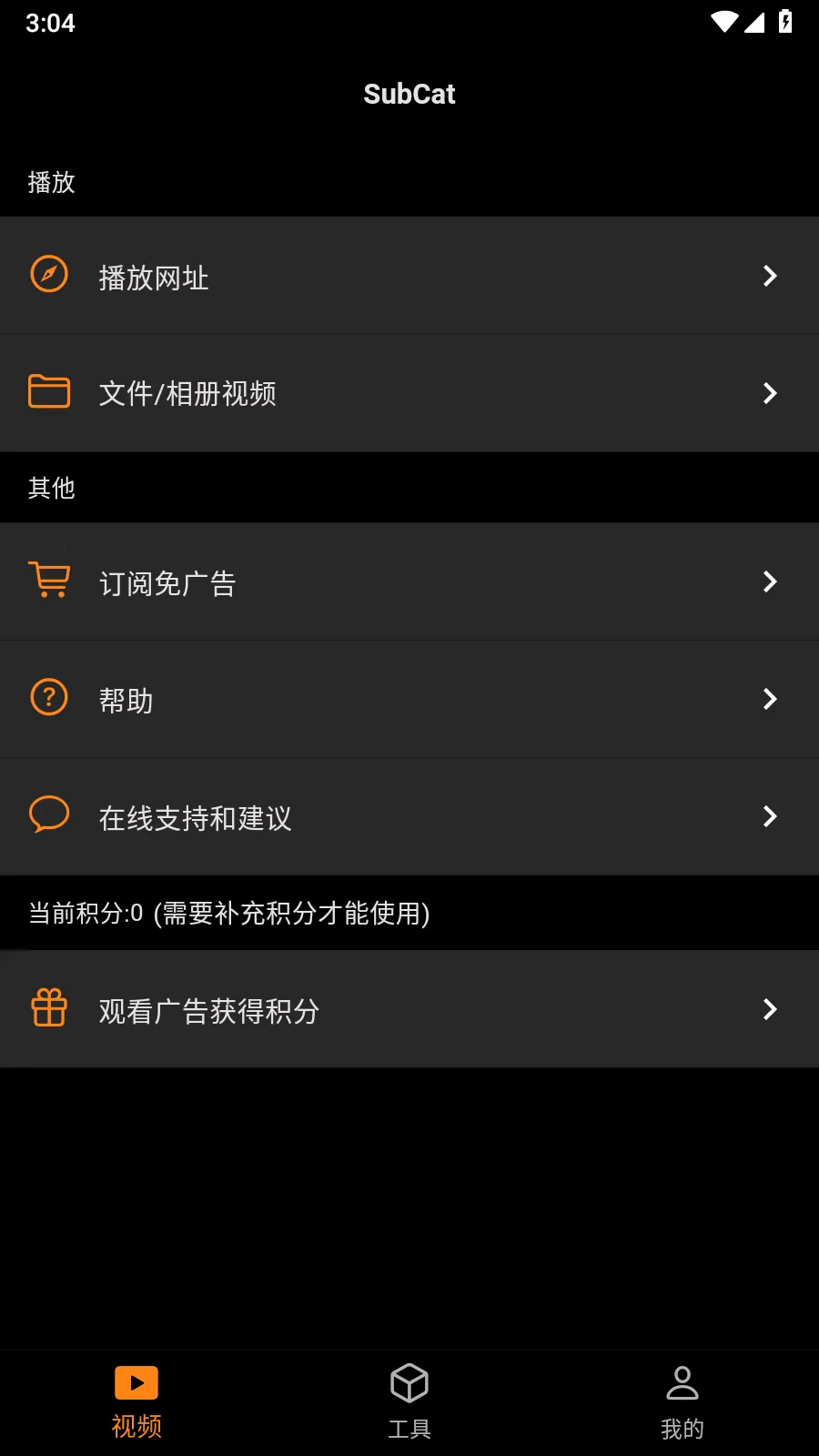Image resolution: width=819 pixels, height=1456 pixels.
Task: Select the person icon on the 我的 tab
Action: (682, 1381)
